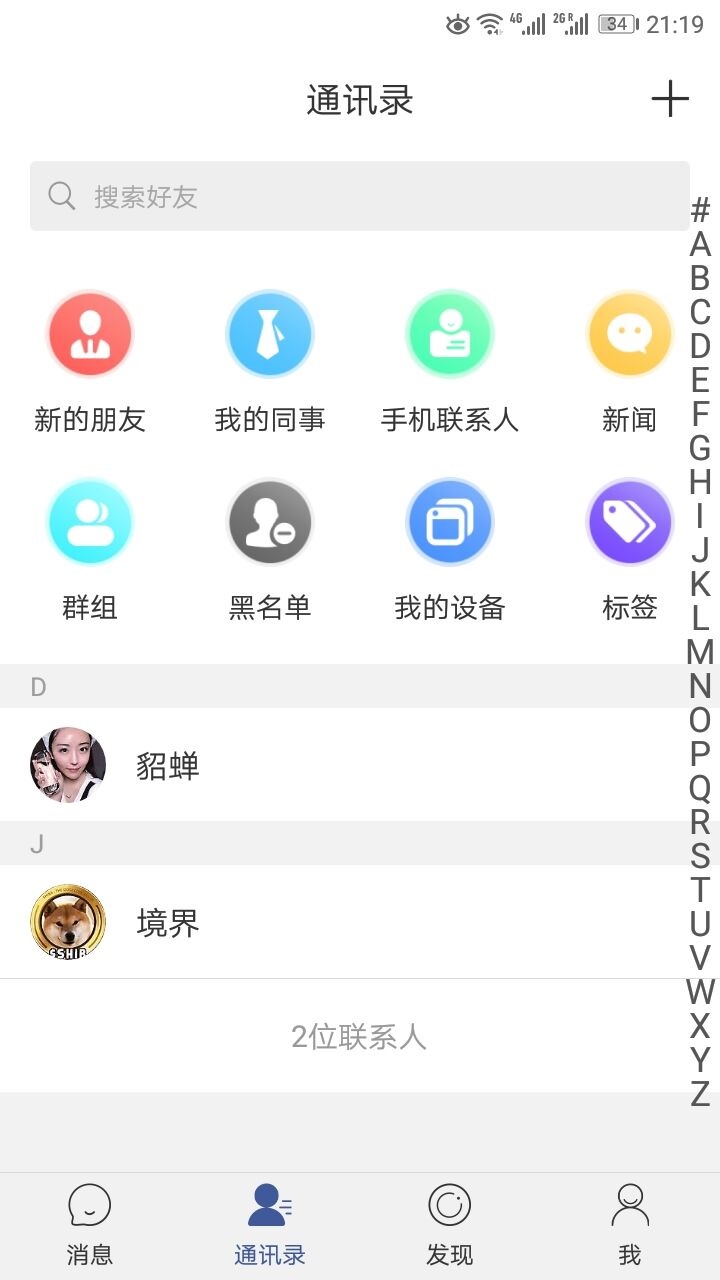Screen dimensions: 720x1280
Task: Open 标签 (Tags)
Action: click(629, 548)
